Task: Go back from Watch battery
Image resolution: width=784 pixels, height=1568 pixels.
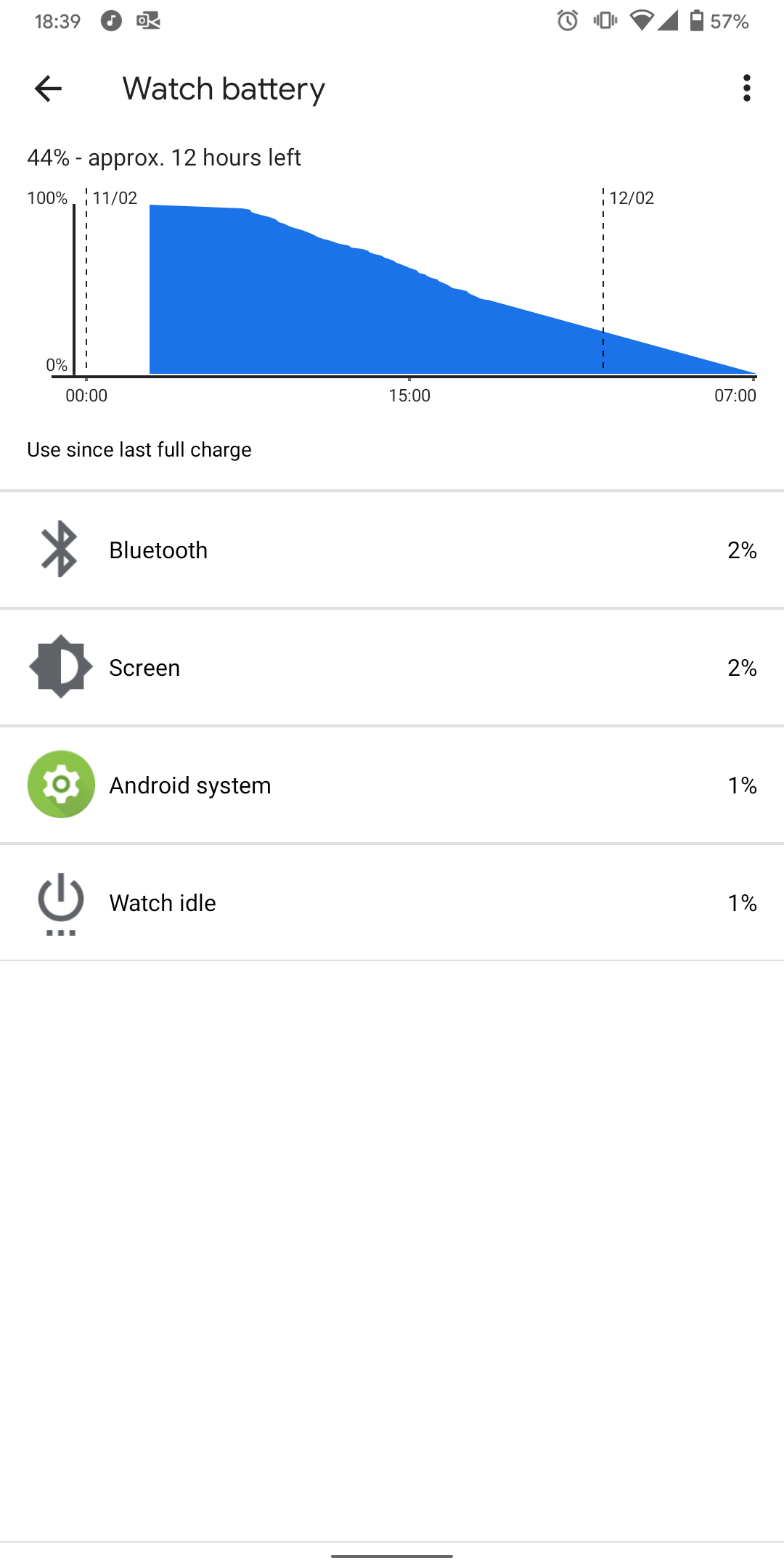Action: pyautogui.click(x=48, y=89)
